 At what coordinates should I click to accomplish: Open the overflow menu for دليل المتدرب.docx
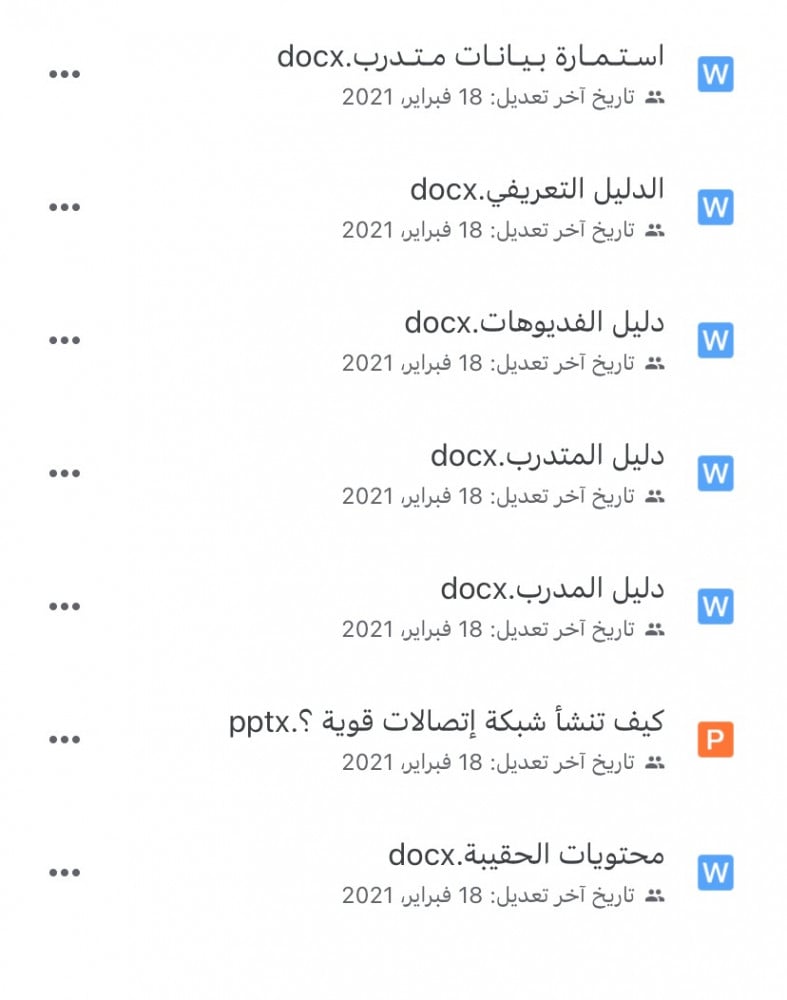click(x=65, y=473)
